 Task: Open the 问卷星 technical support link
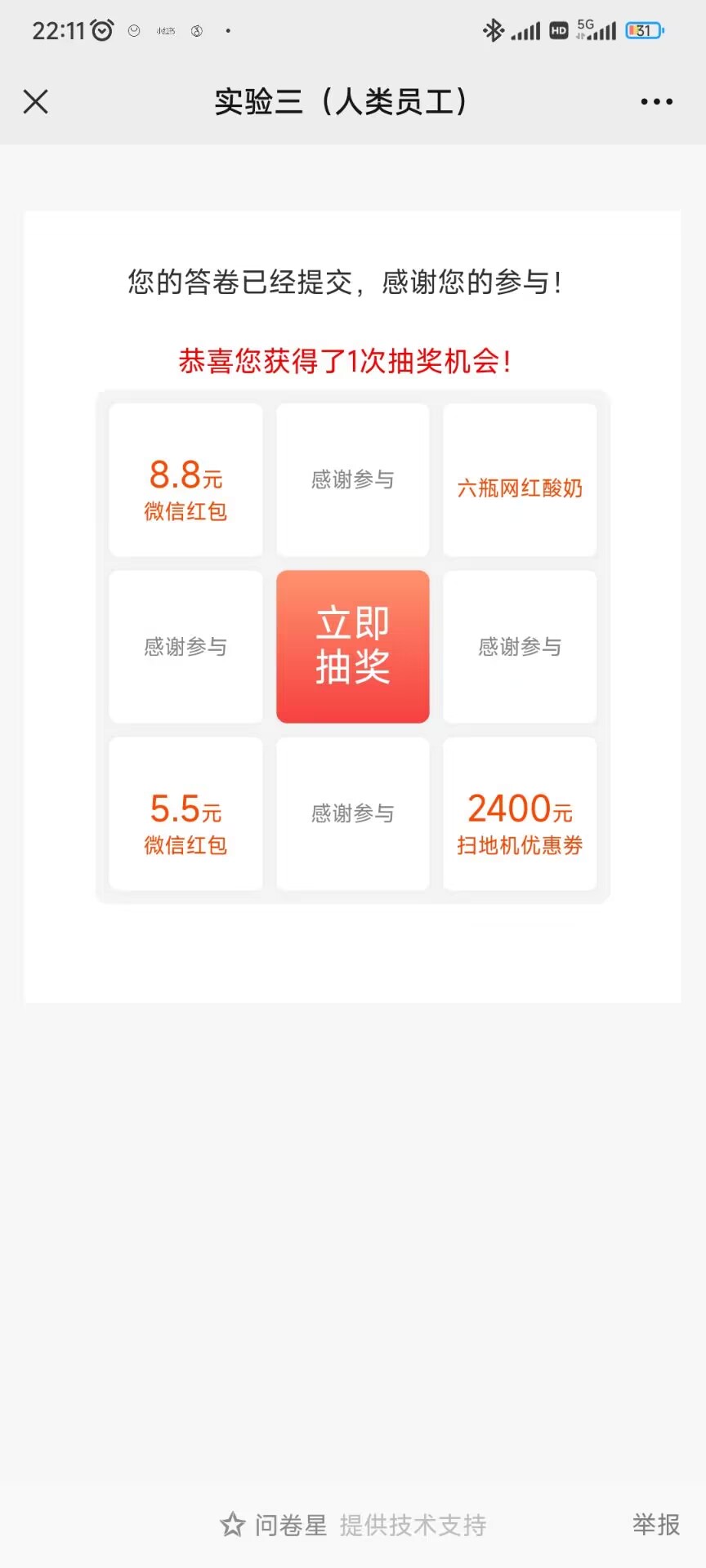pos(354,1525)
